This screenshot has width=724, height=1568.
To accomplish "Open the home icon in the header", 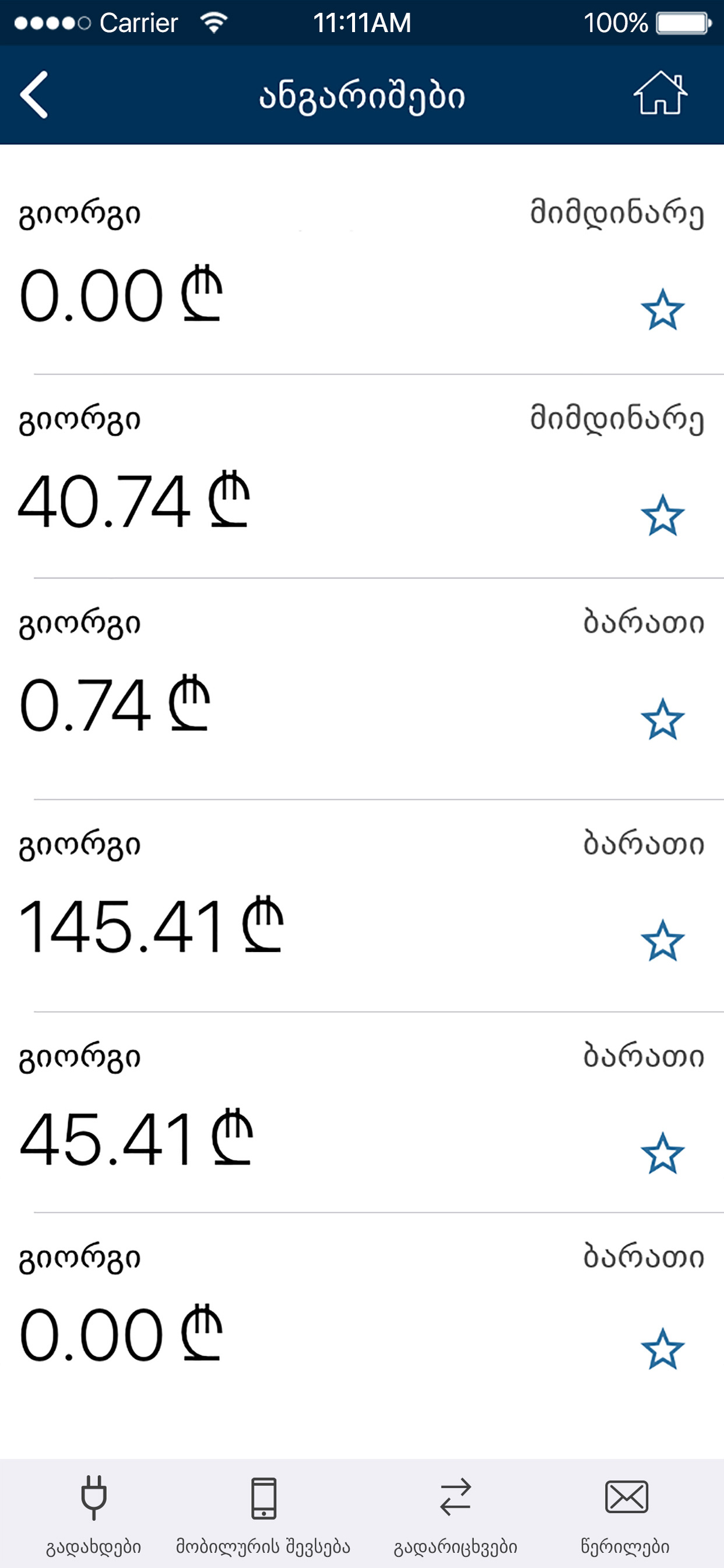I will coord(660,94).
